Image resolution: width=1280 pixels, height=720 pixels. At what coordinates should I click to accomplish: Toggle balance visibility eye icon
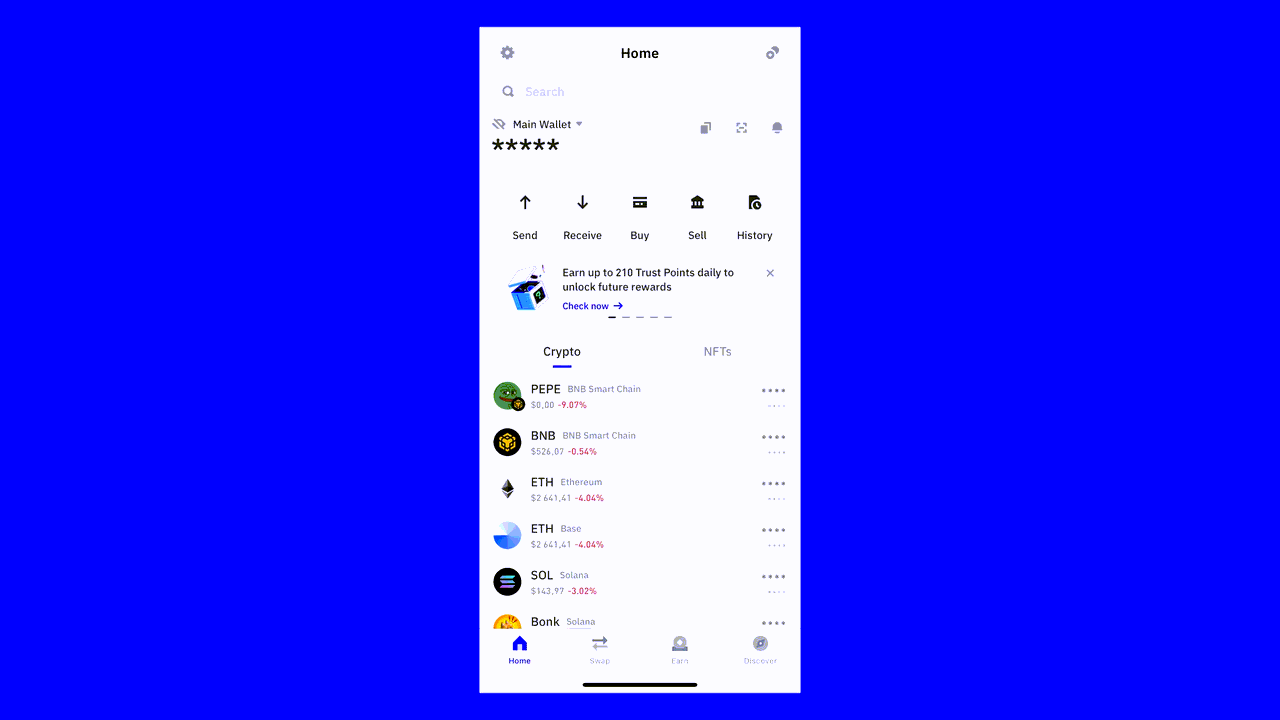point(499,124)
